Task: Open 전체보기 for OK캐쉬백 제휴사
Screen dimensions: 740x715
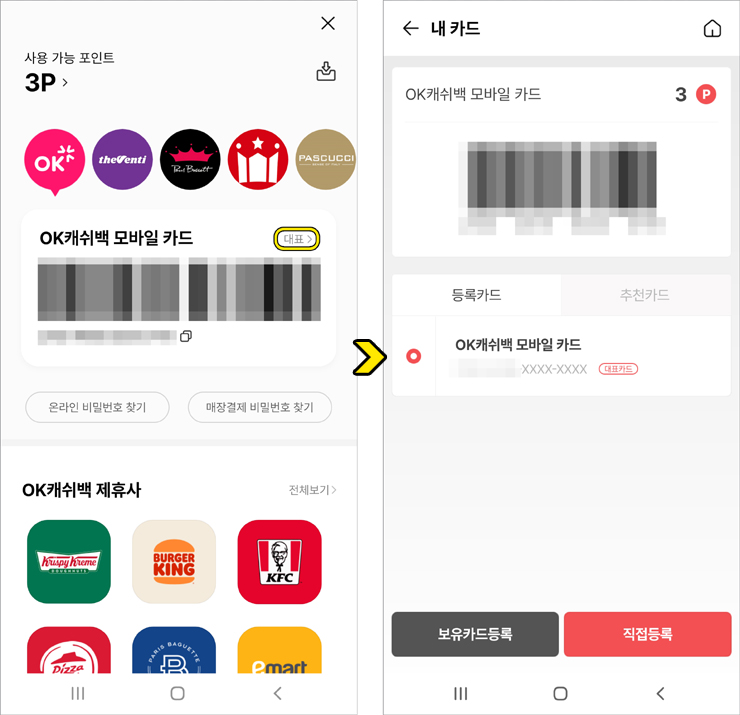Action: (x=312, y=490)
